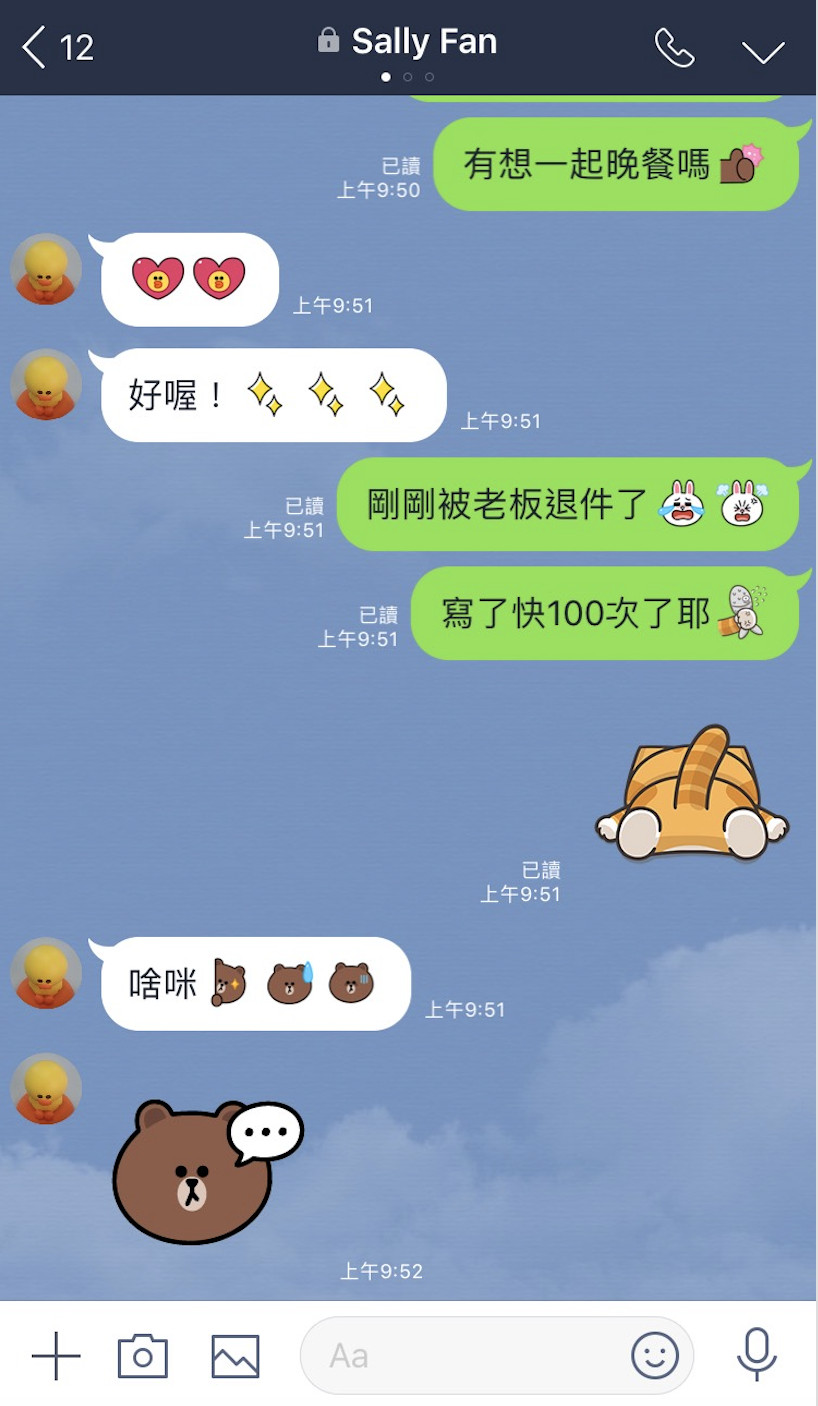Open the camera to take a photo

[x=142, y=1356]
